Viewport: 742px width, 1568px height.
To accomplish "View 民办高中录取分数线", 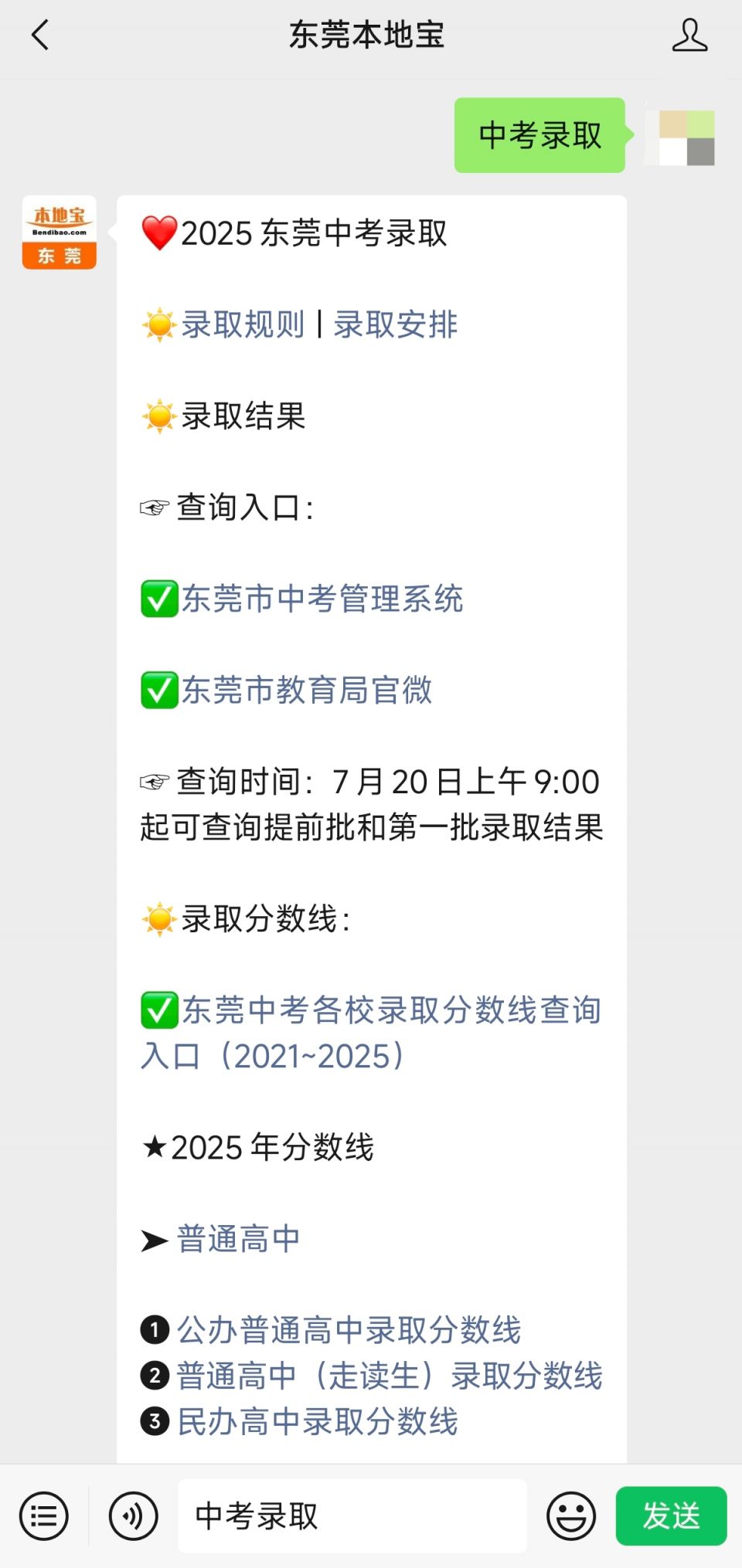I will [x=318, y=1421].
